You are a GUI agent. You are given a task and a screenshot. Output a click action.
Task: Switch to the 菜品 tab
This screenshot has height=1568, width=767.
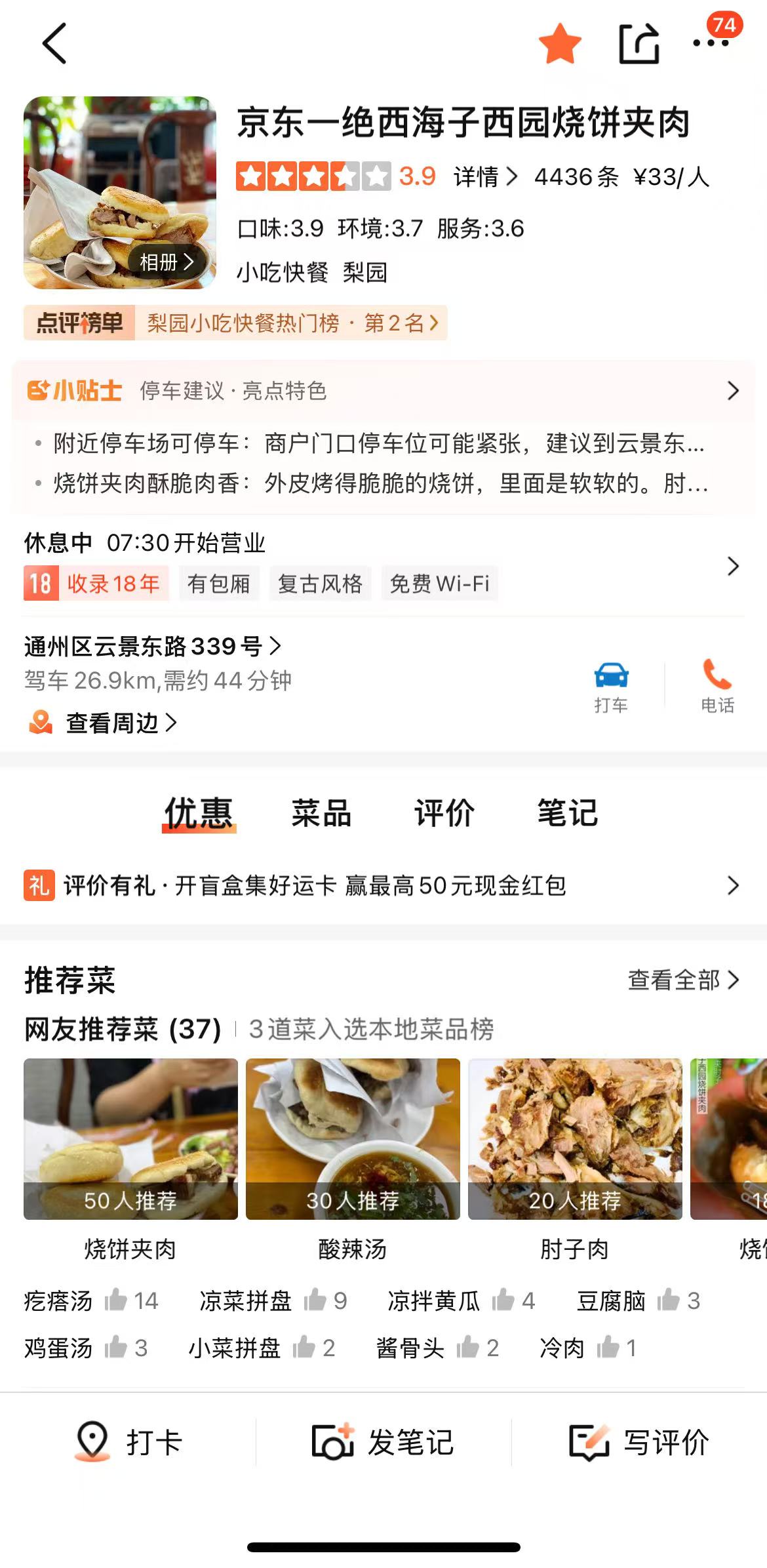click(321, 813)
